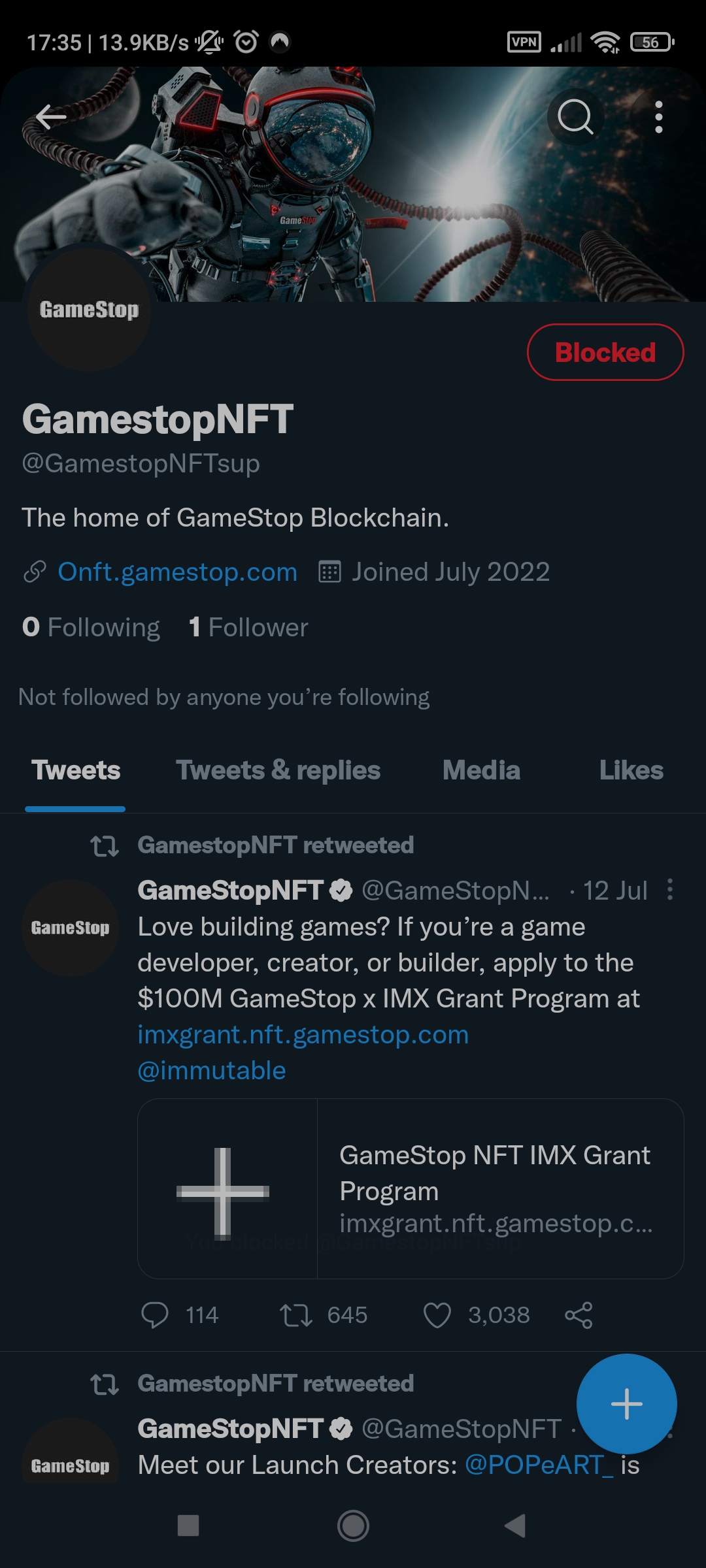Tap the share icon on the grant tweet
Screen dimensions: 706x1568
(x=578, y=1315)
